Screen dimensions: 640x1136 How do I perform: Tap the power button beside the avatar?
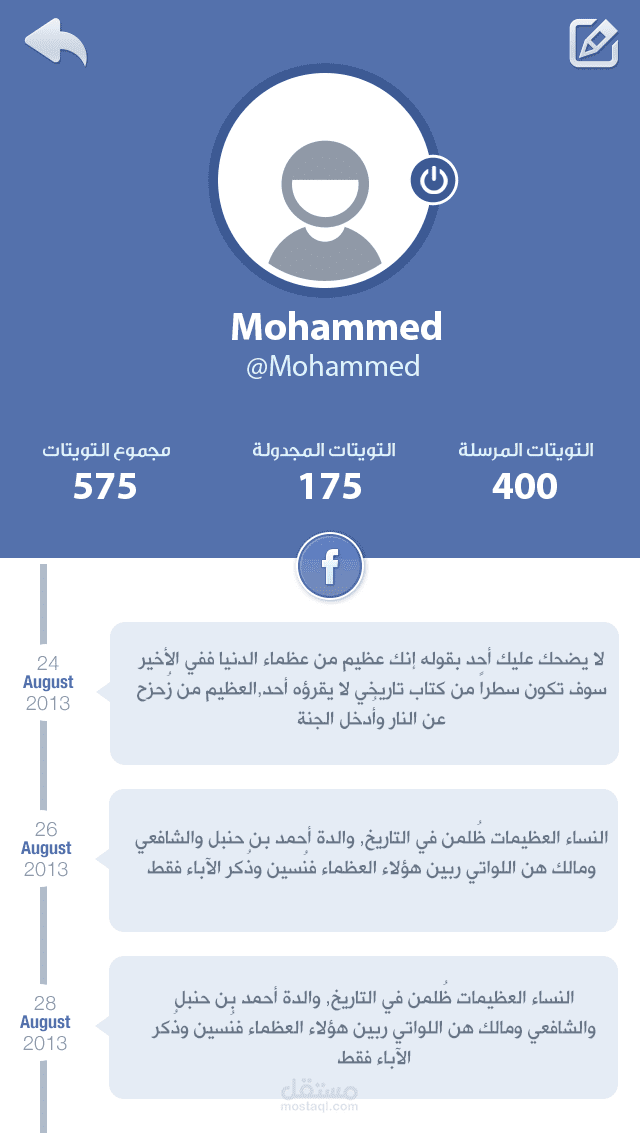(x=434, y=180)
